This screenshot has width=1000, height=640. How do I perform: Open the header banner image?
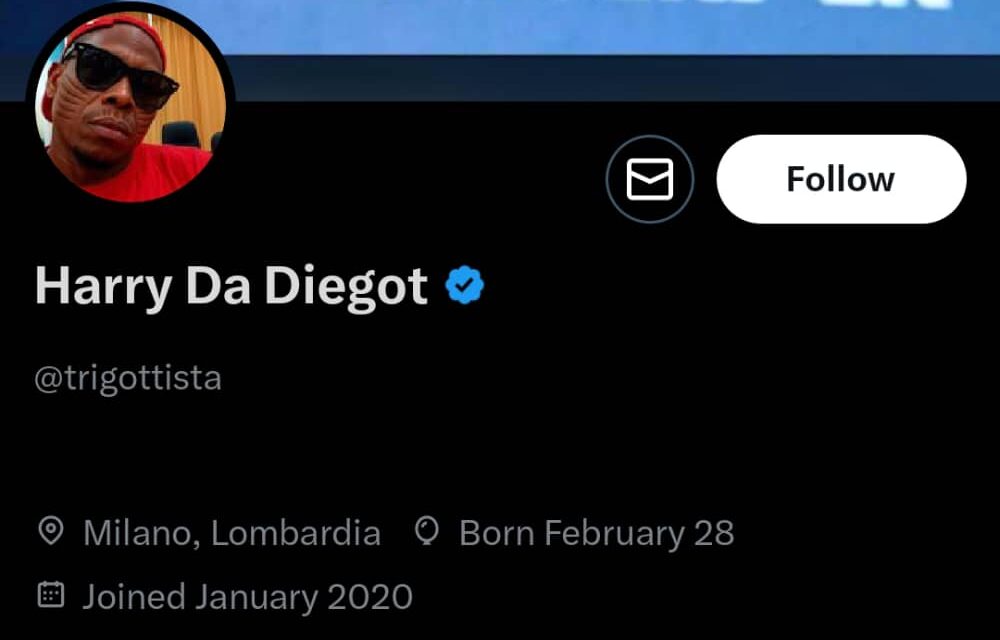click(600, 30)
